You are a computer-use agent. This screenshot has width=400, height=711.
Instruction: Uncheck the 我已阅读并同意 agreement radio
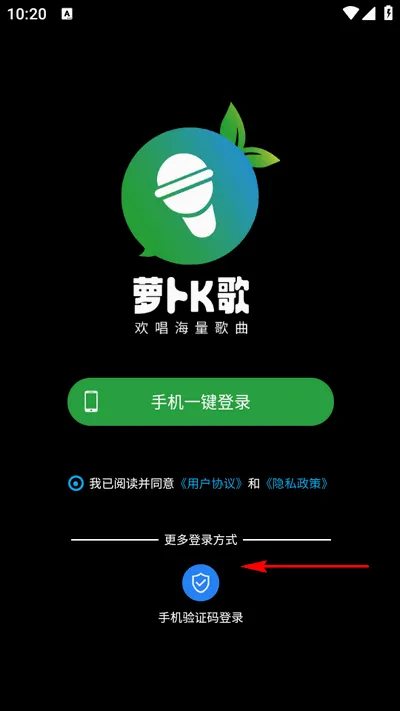[76, 483]
